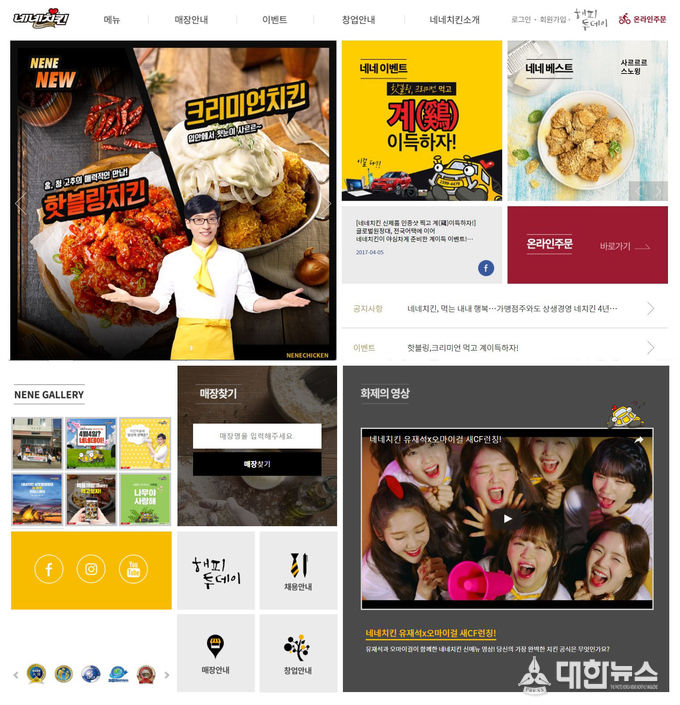Image resolution: width=680 pixels, height=705 pixels.
Task: Open the 채용안내 tile
Action: (298, 571)
